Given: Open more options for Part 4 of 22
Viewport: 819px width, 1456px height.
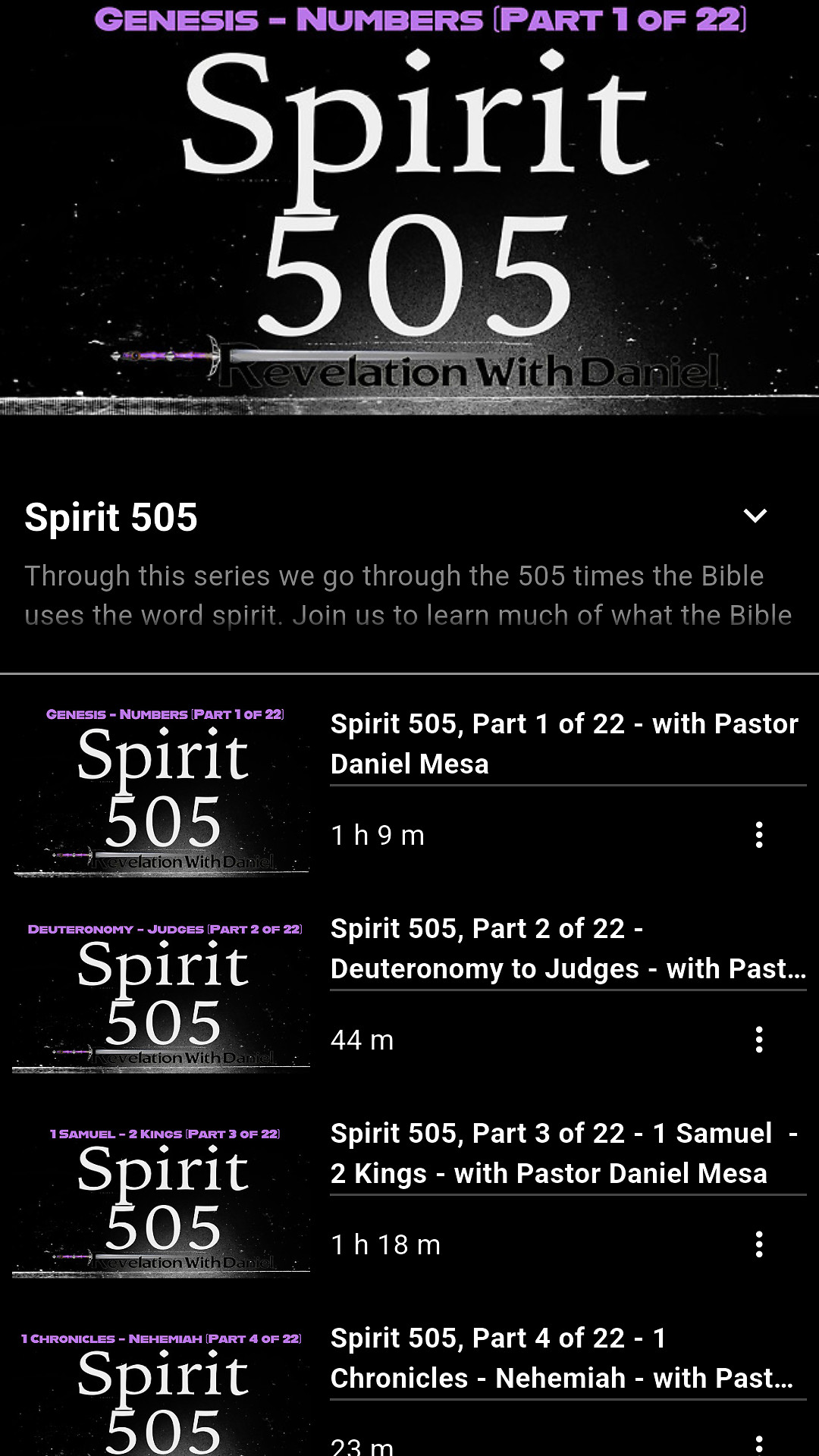Looking at the screenshot, I should 759,1443.
